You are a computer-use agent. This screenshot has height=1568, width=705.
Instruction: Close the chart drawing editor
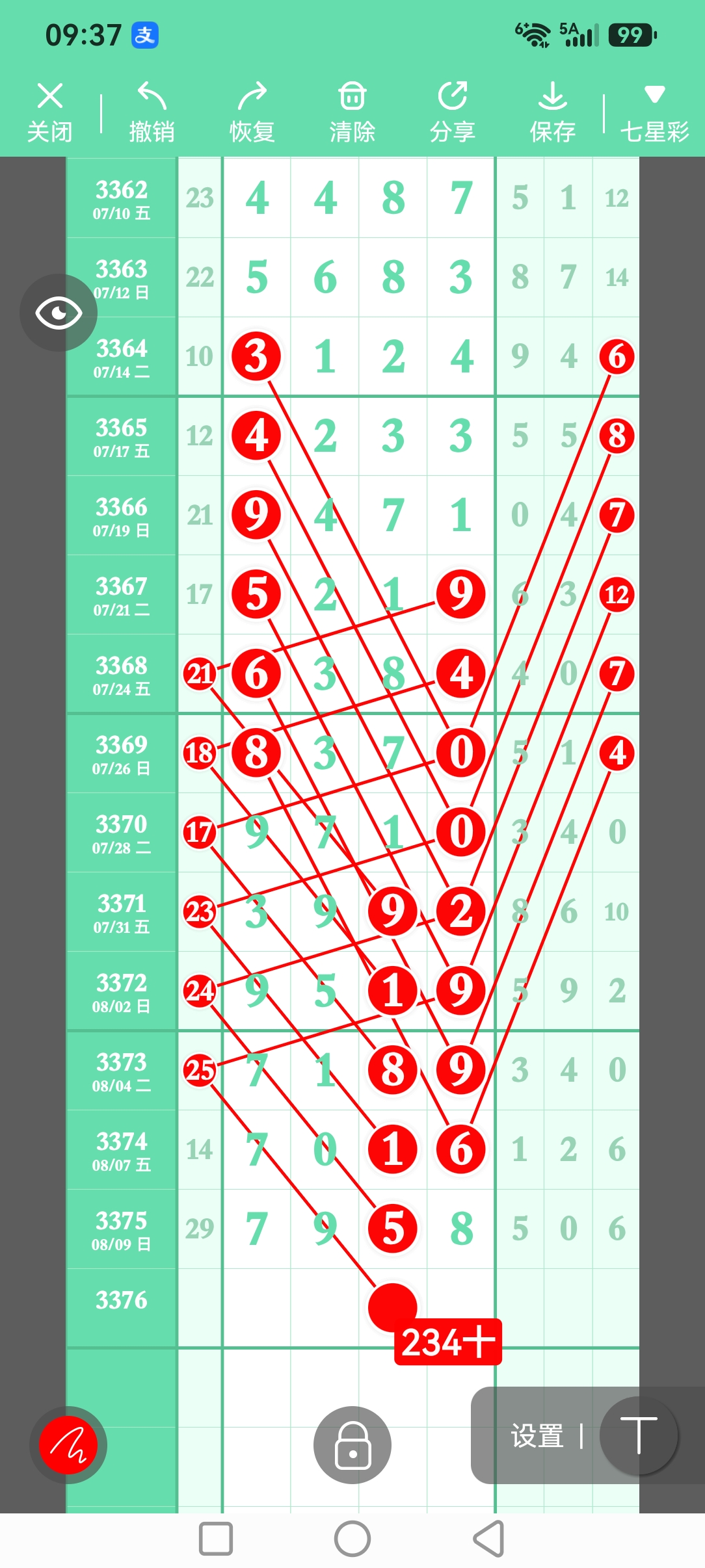point(49,112)
